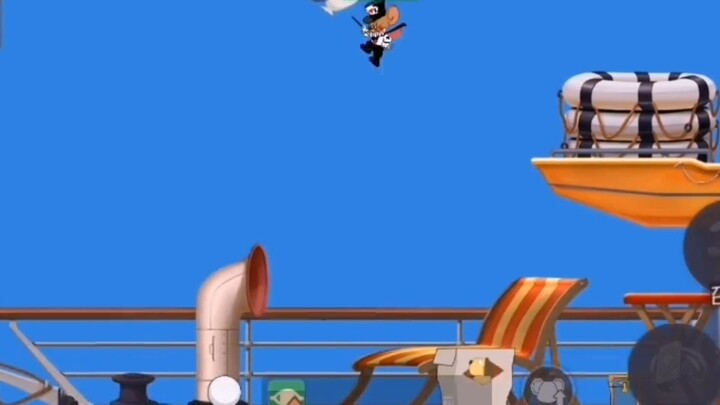Viewport: 720px width, 405px height.
Task: Tap the green arrow item icon
Action: [x=286, y=393]
